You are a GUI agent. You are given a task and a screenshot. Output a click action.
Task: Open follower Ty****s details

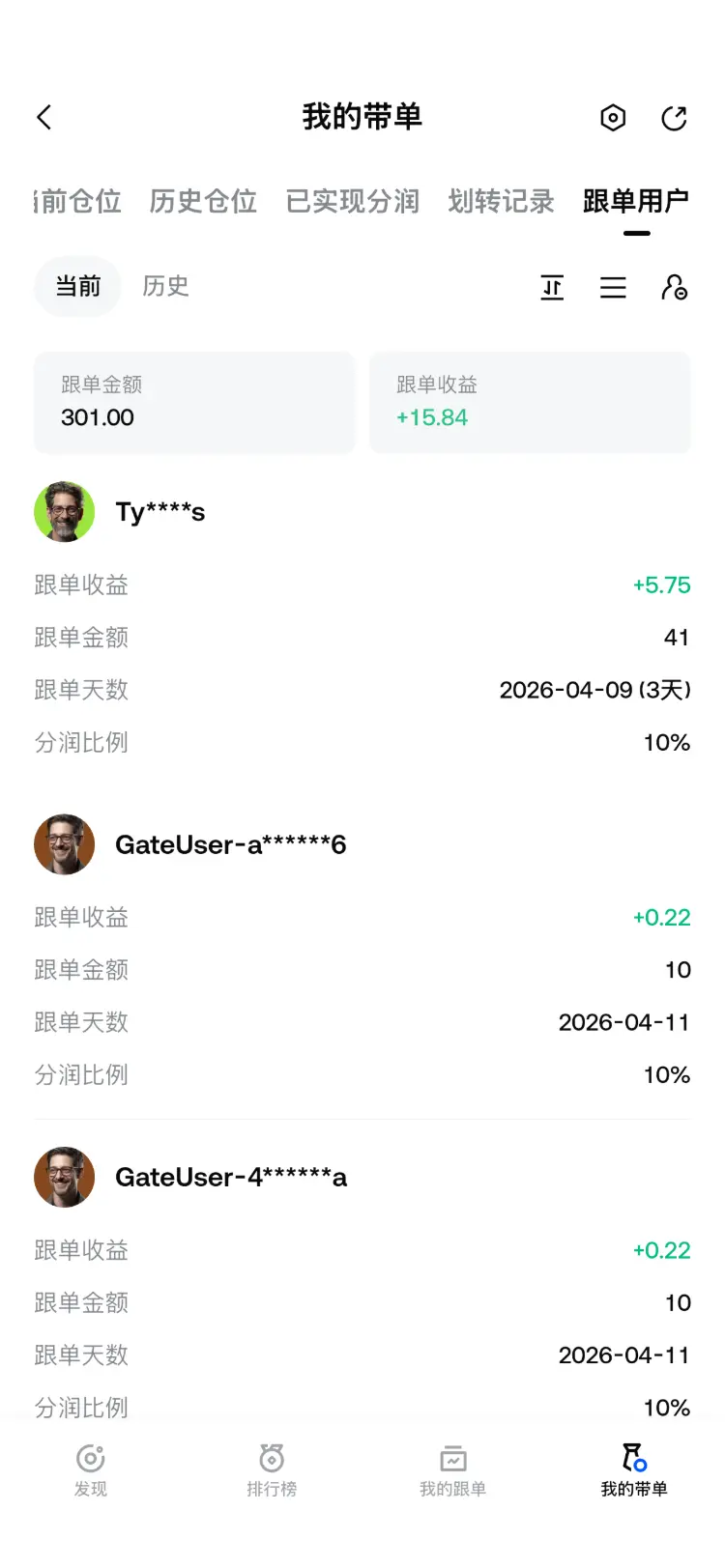(x=160, y=512)
